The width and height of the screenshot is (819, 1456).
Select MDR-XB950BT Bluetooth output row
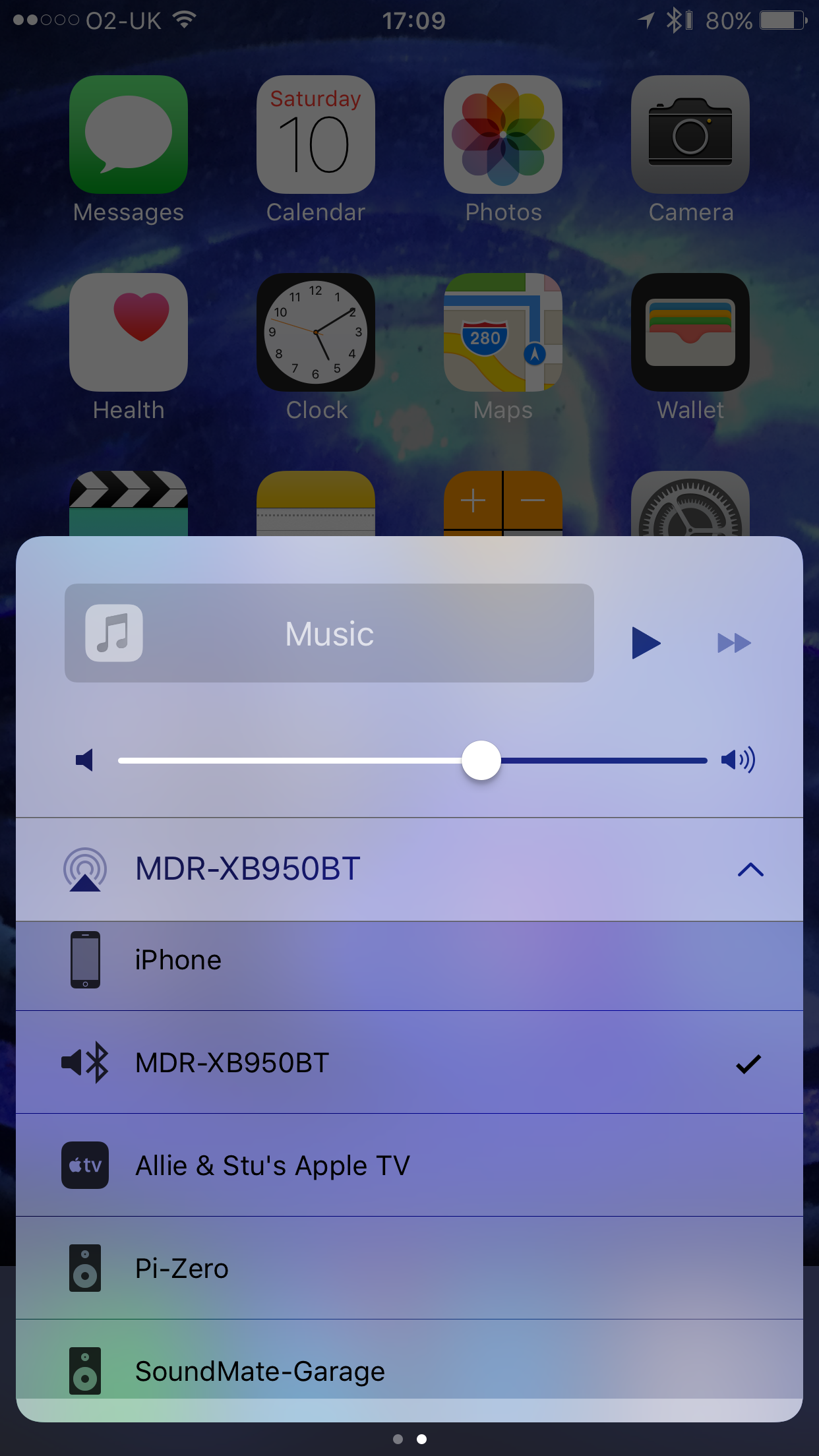pos(409,1062)
